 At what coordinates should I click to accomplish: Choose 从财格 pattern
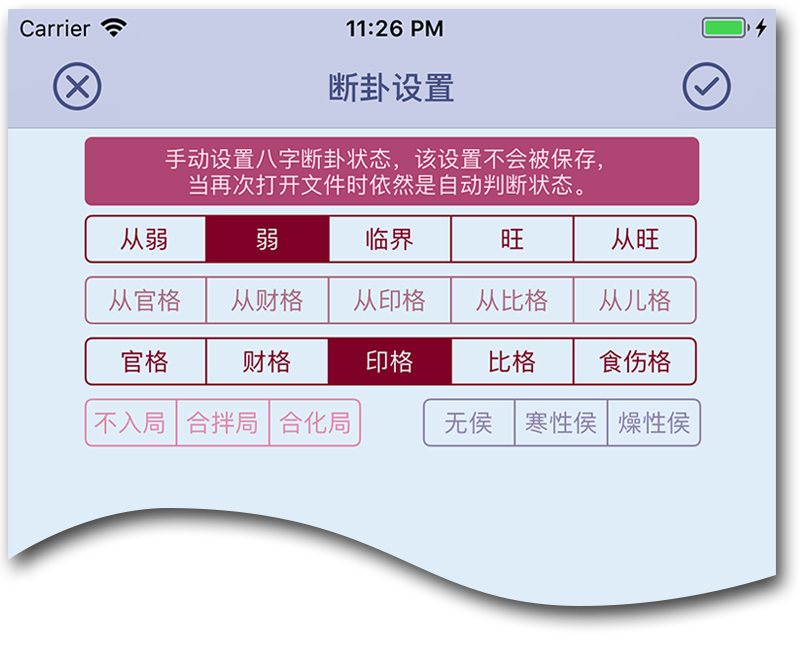pos(267,301)
